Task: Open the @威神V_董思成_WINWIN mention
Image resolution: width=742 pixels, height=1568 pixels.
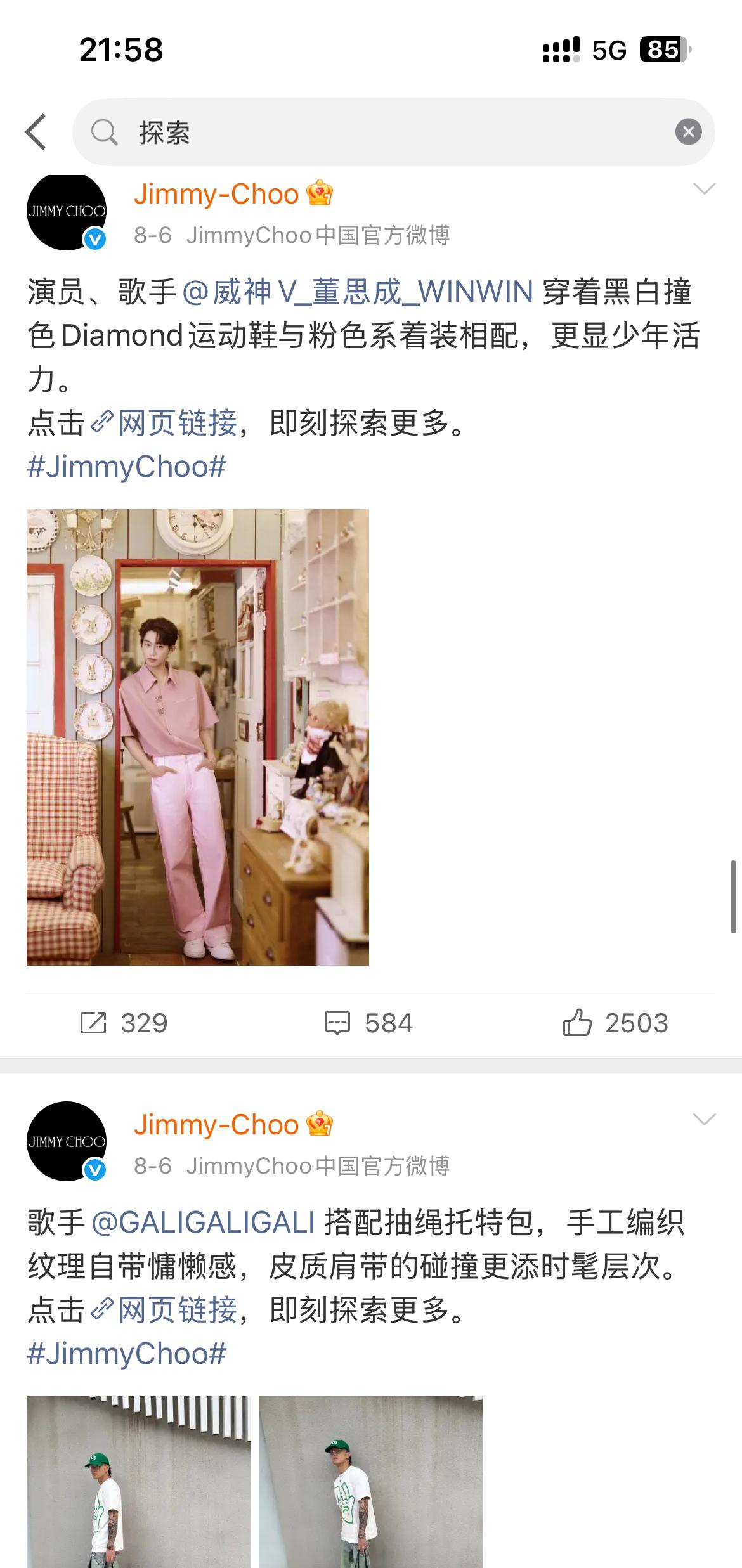Action: [358, 292]
